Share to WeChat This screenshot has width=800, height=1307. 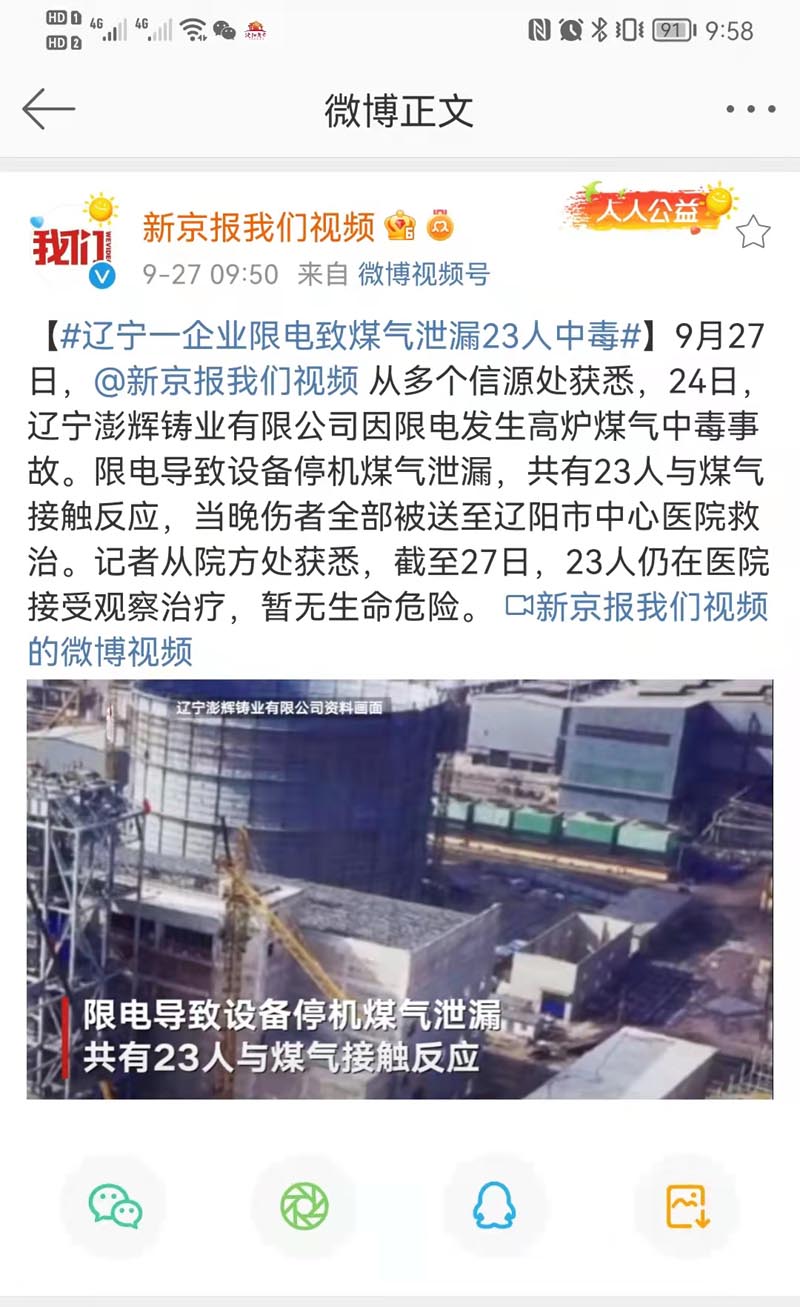(115, 1206)
